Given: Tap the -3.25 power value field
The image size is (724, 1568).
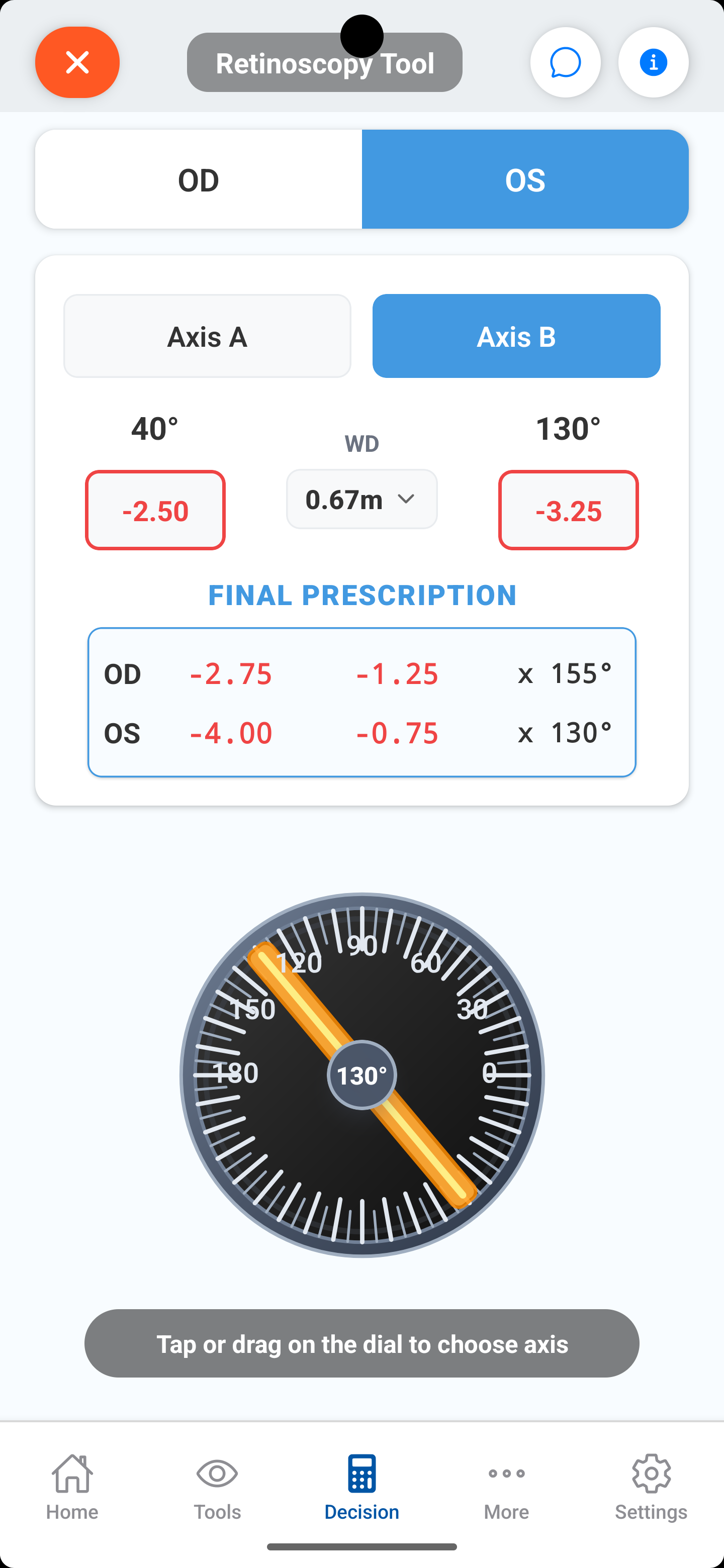Looking at the screenshot, I should tap(568, 510).
